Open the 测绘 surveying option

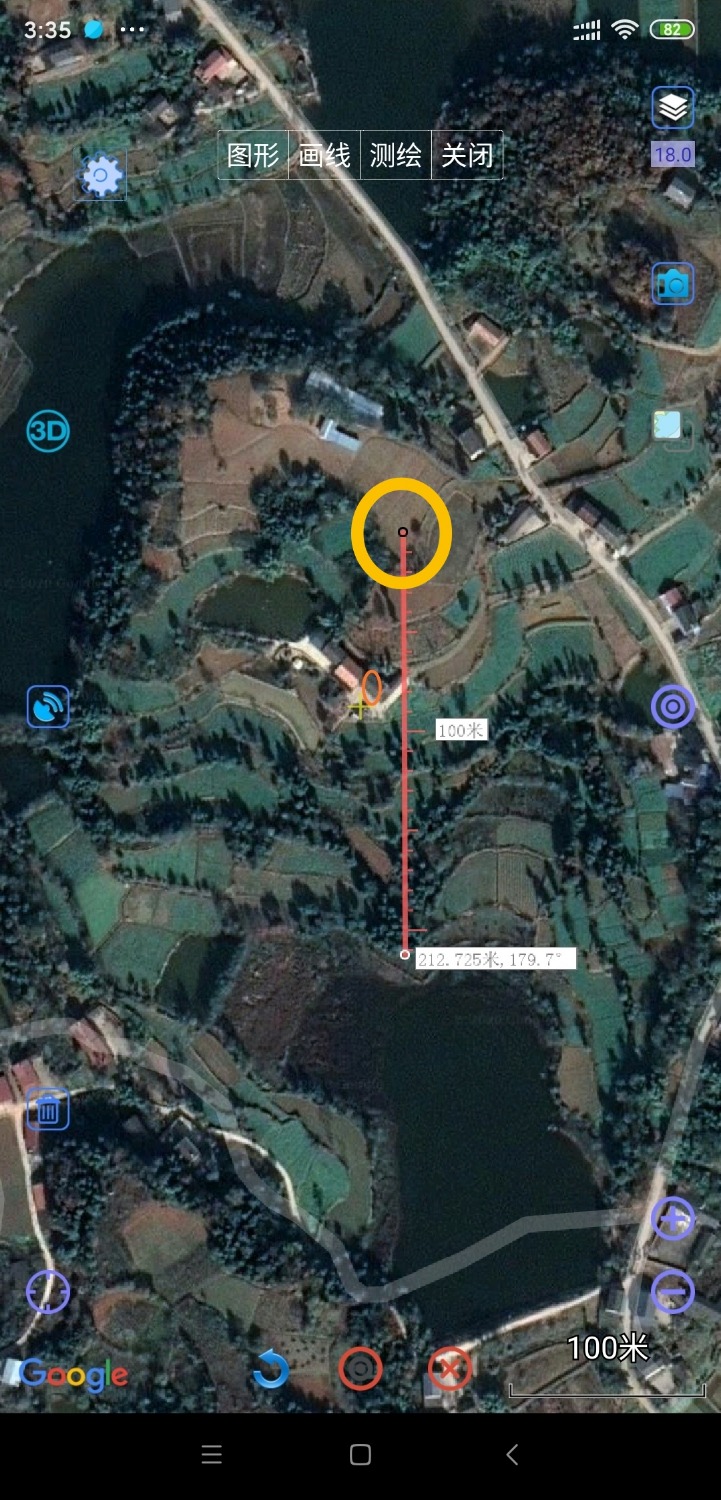click(x=395, y=155)
